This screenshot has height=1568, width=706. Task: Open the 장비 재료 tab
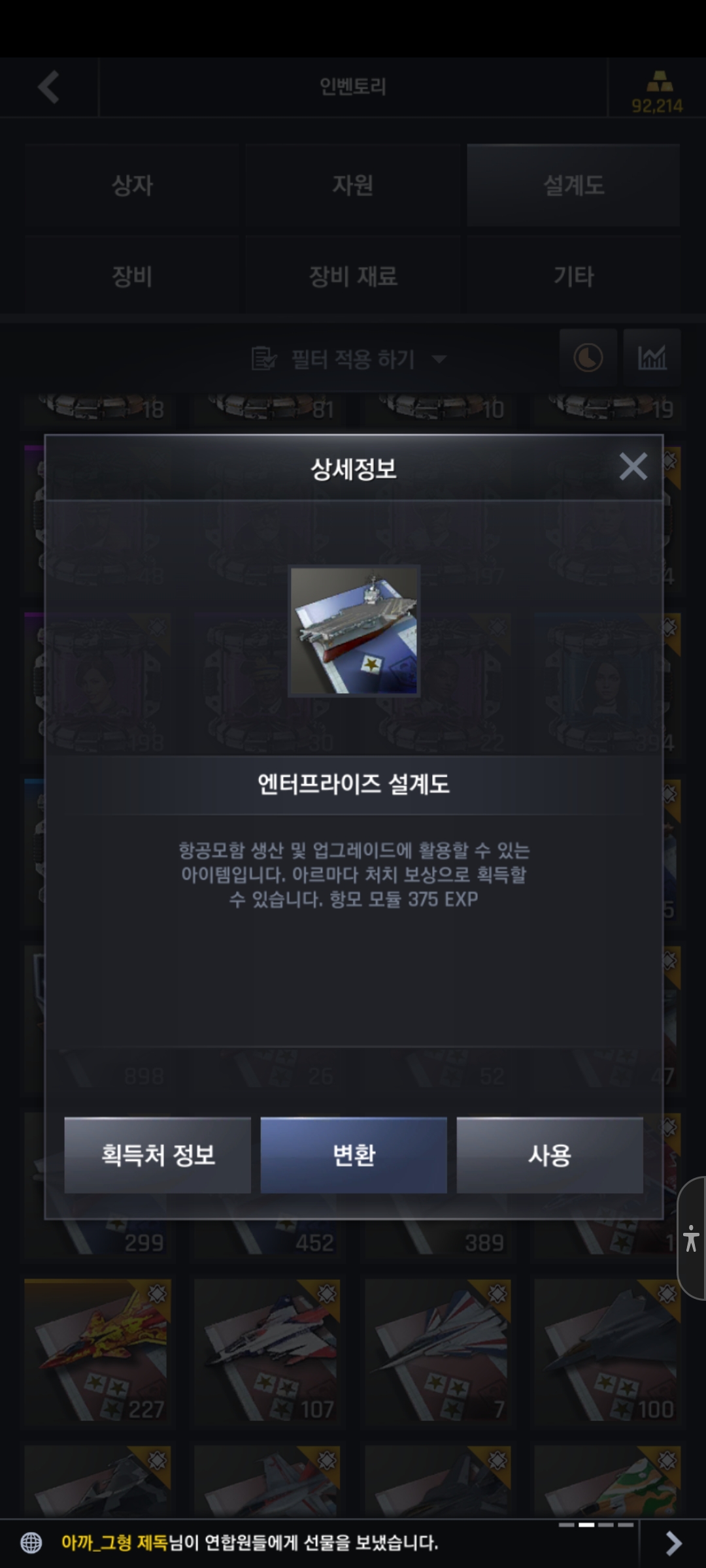click(353, 276)
